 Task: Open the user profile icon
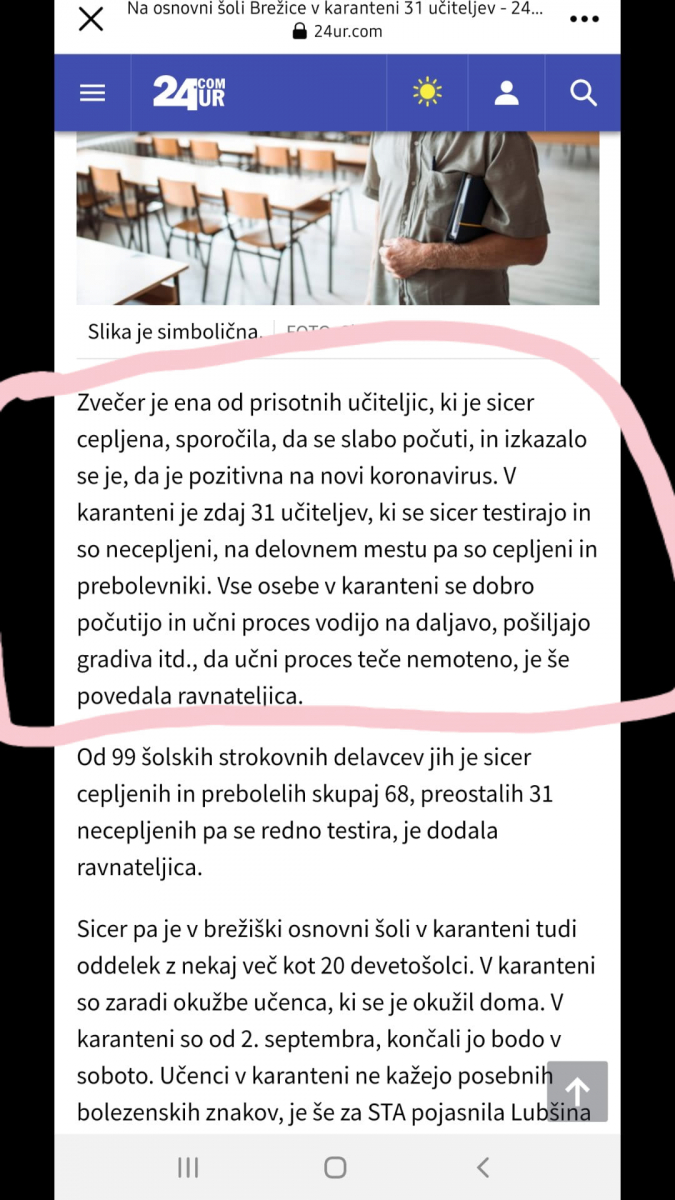pyautogui.click(x=507, y=93)
